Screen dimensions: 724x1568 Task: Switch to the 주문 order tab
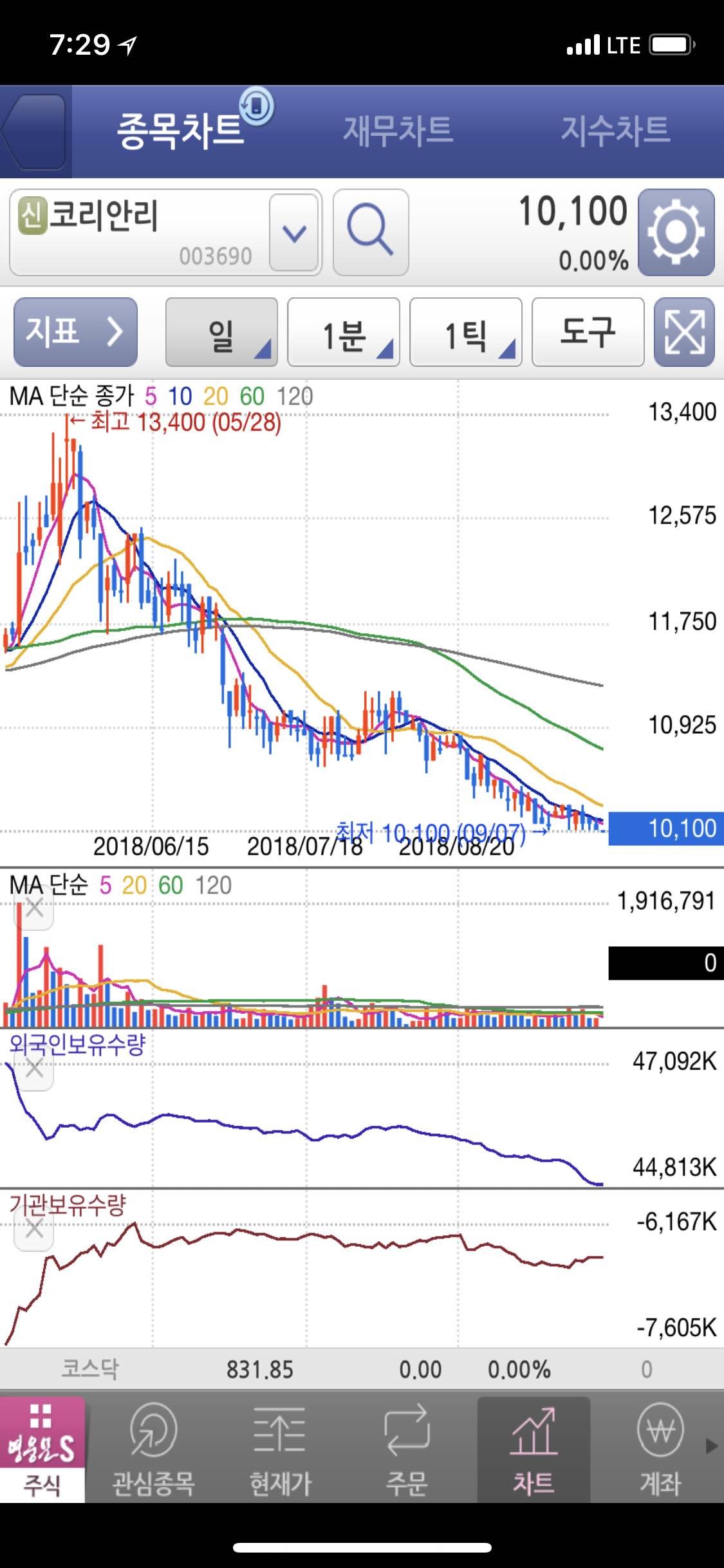click(407, 1448)
